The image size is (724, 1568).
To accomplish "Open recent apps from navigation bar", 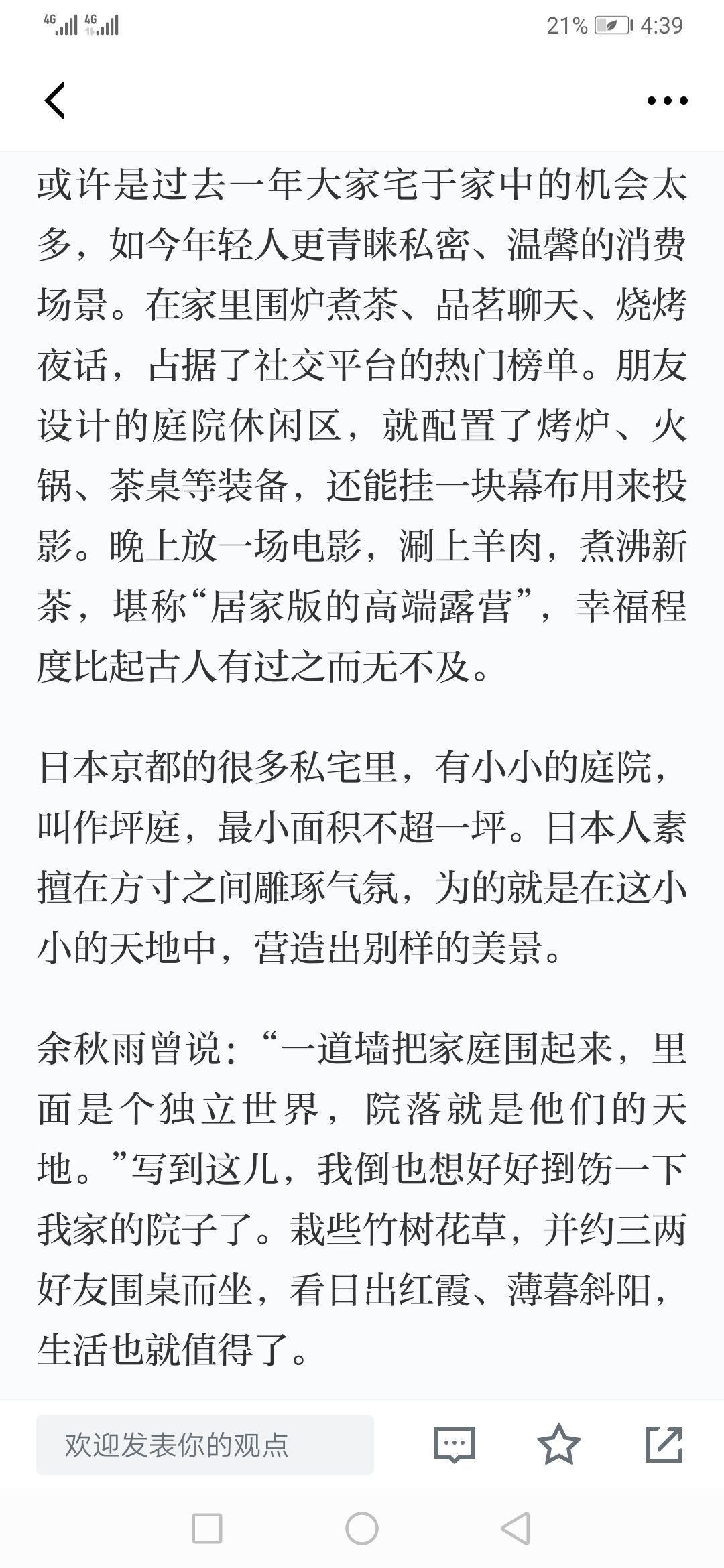I will pyautogui.click(x=207, y=1529).
